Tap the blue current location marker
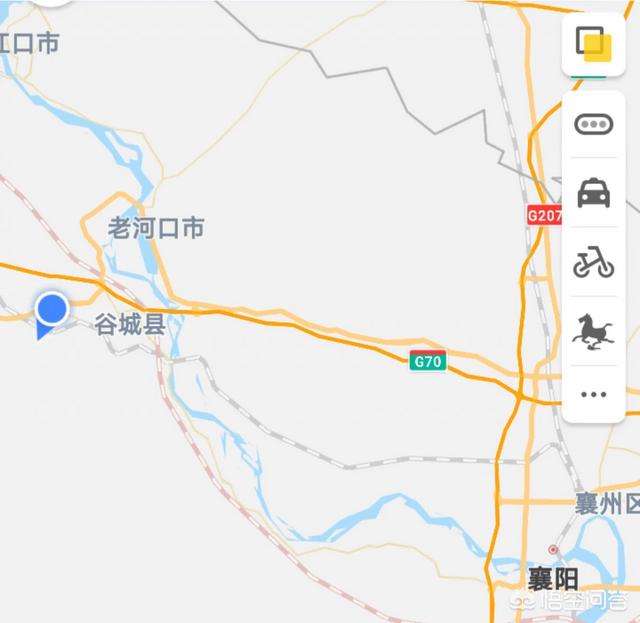Image resolution: width=640 pixels, height=623 pixels. [x=51, y=311]
